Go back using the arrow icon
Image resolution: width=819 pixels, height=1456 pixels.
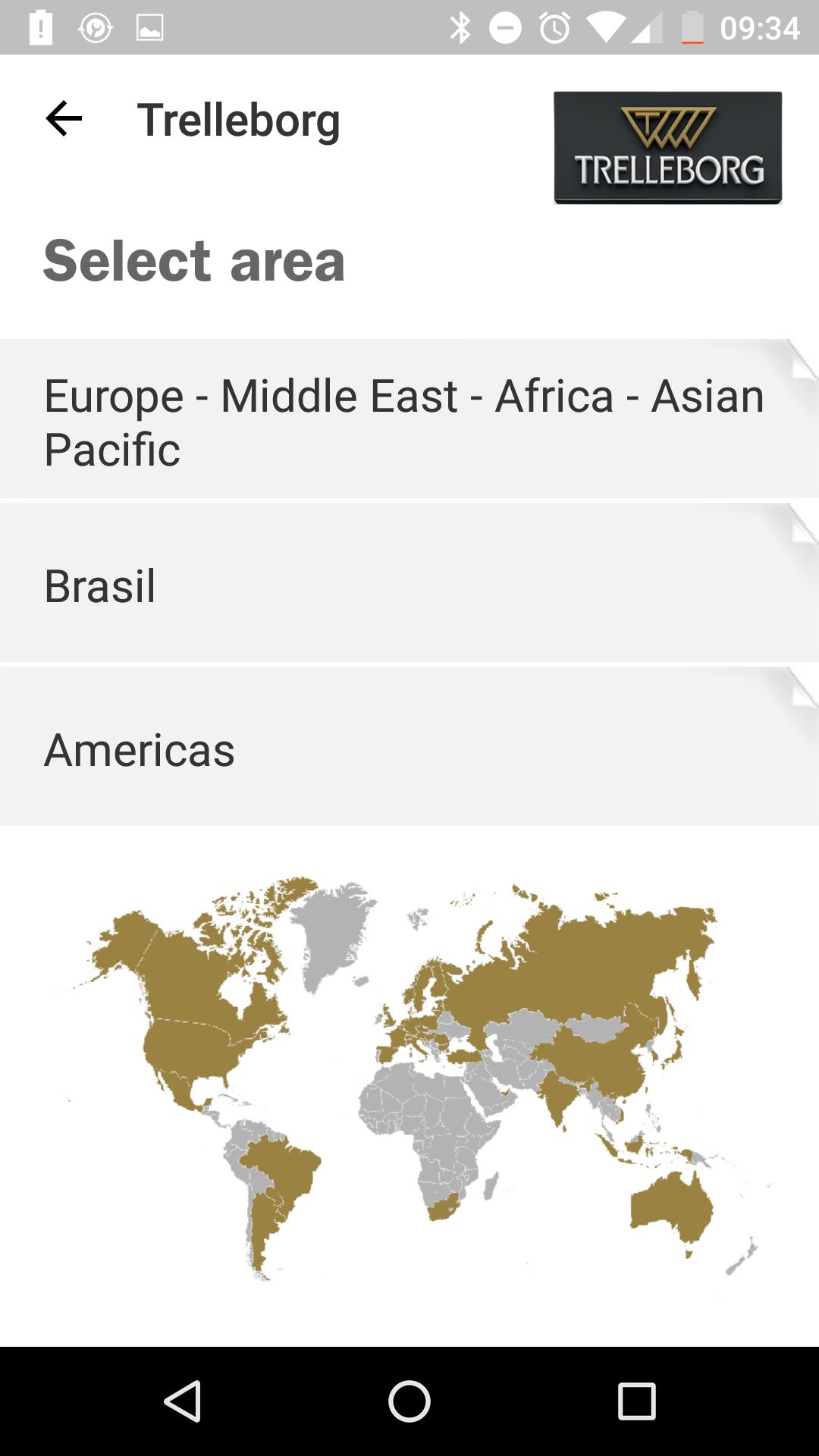point(64,119)
